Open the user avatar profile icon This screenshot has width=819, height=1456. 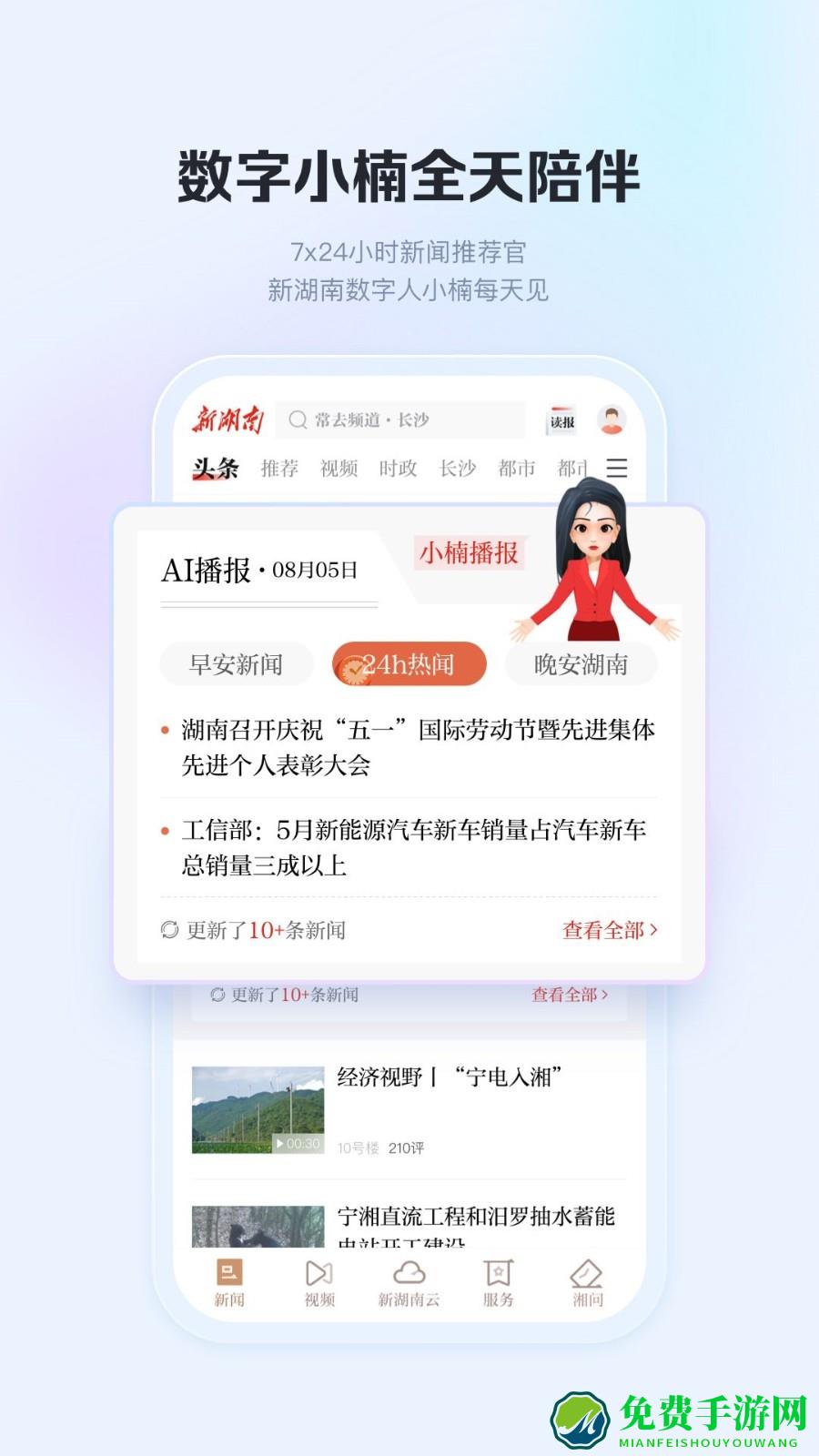[612, 420]
